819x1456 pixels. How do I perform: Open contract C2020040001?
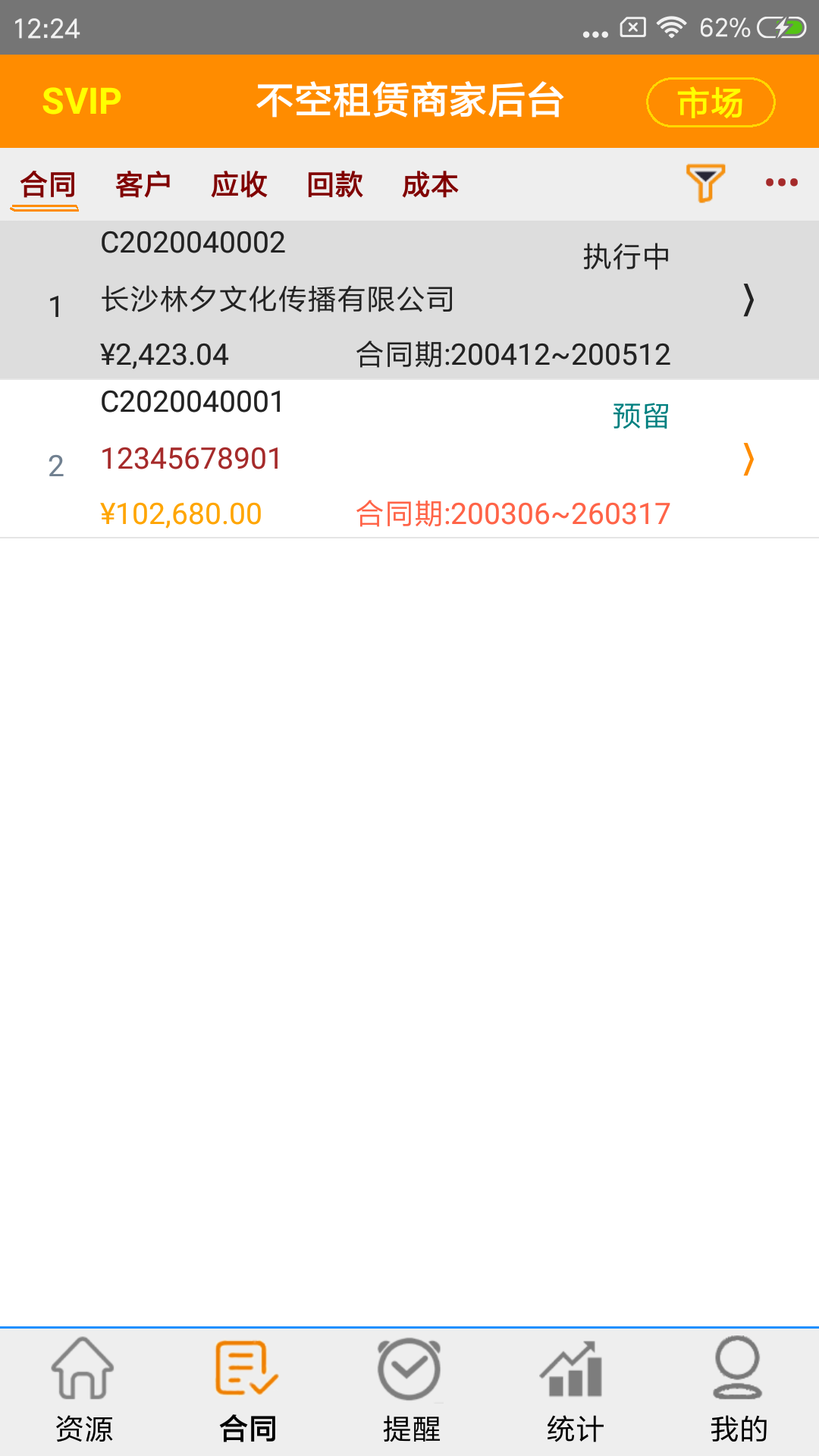click(409, 459)
